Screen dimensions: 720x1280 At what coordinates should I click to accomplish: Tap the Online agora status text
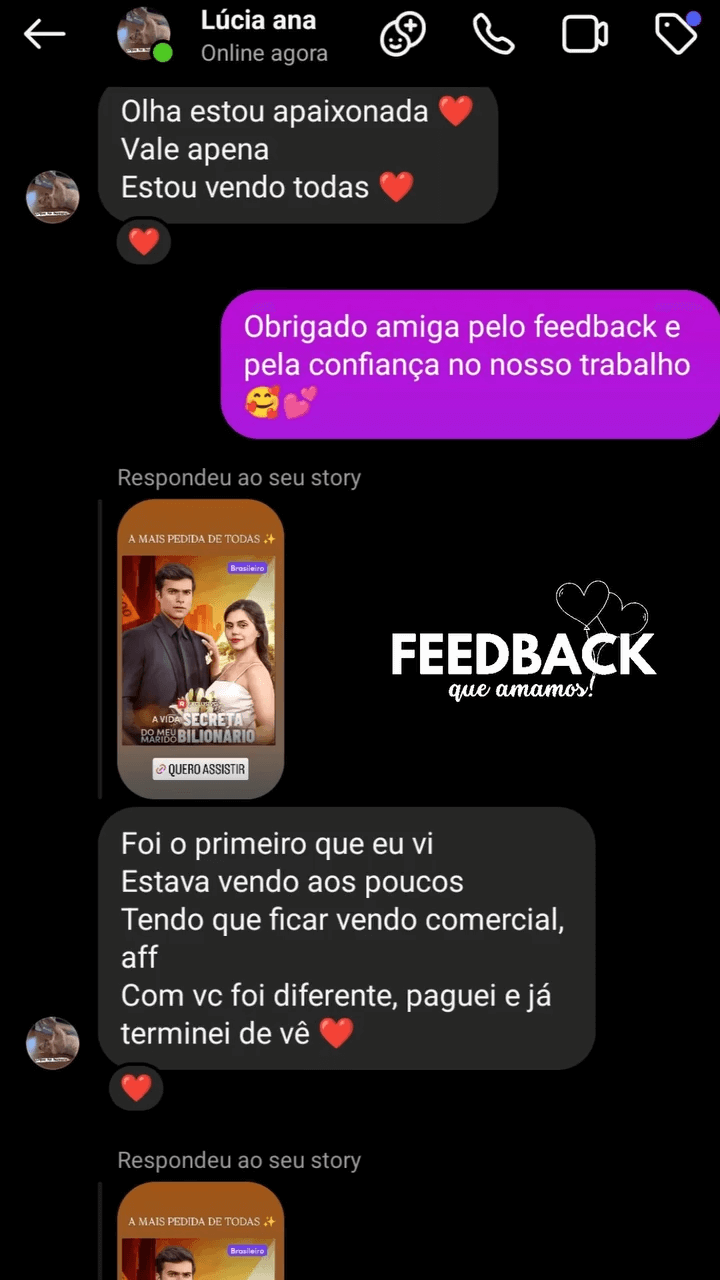coord(264,53)
